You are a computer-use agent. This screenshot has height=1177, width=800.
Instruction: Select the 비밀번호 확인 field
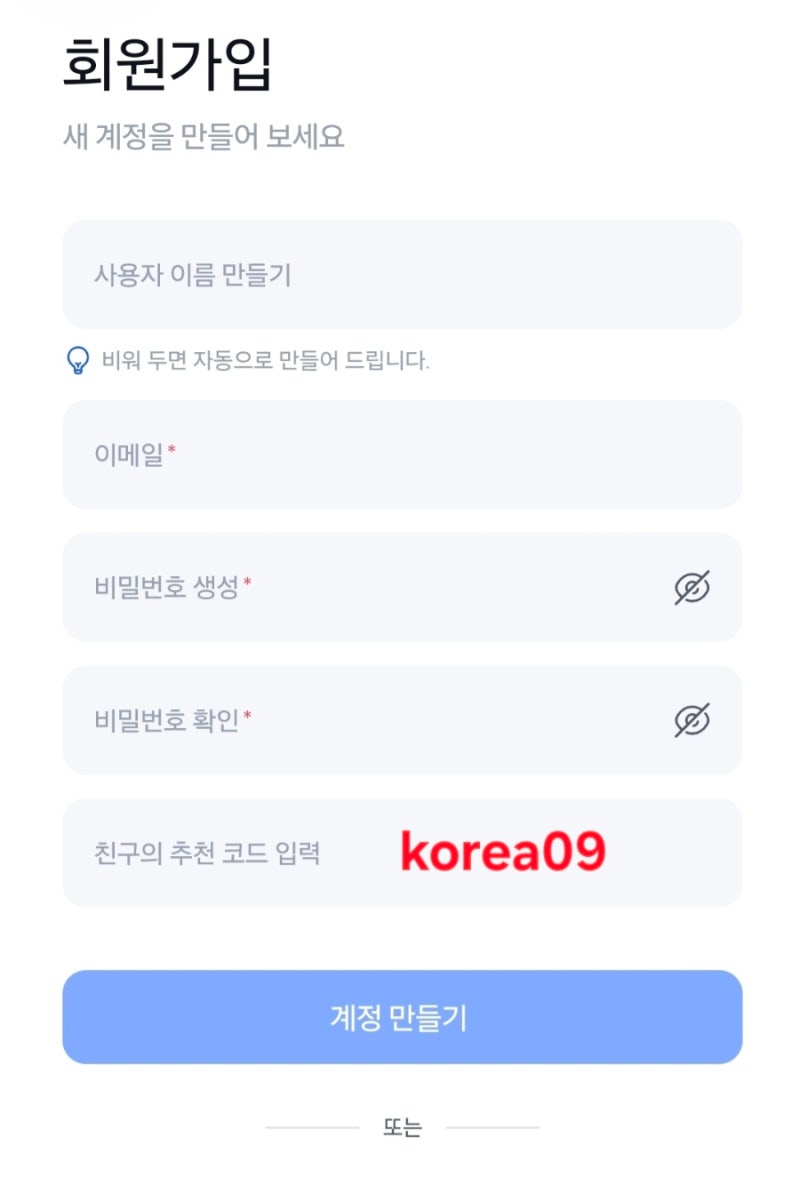[402, 720]
